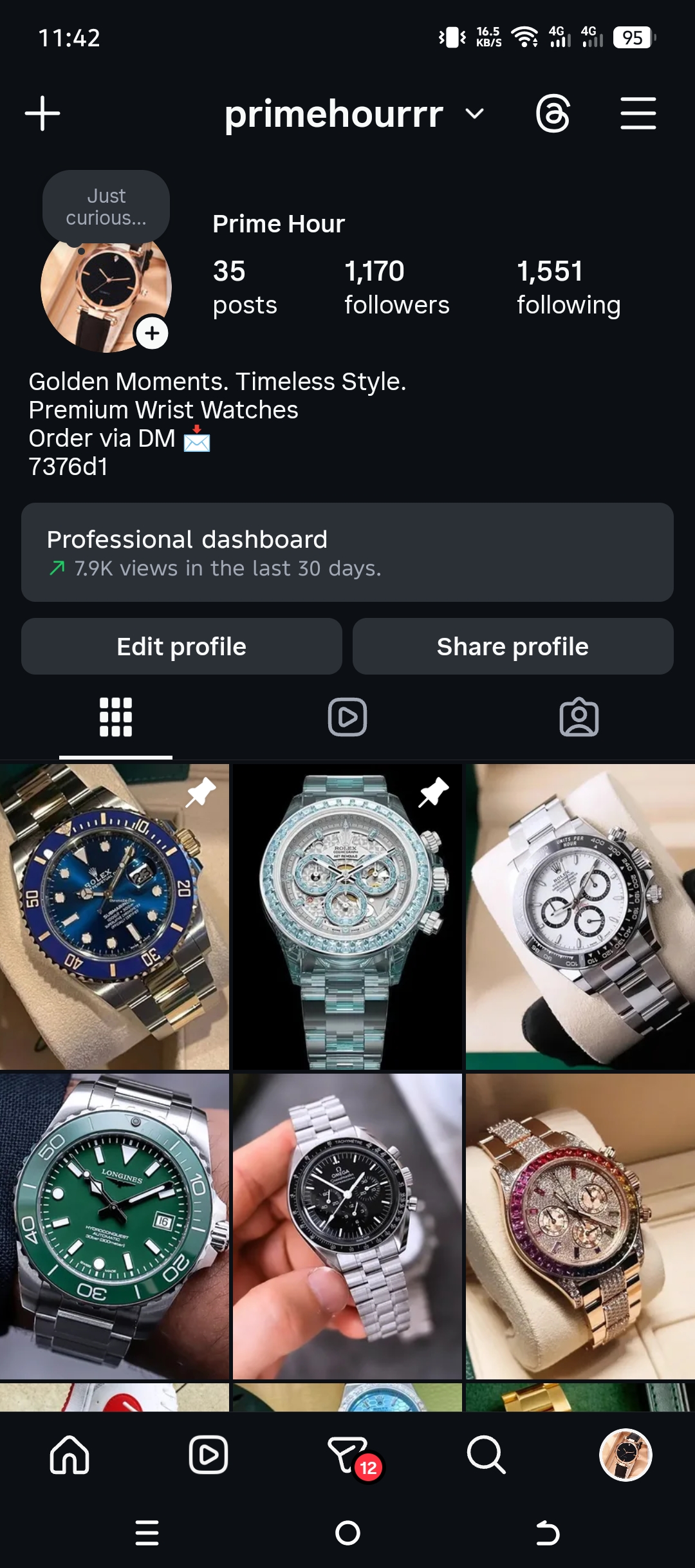Viewport: 695px width, 1568px height.
Task: View the 1,551 following list
Action: (568, 287)
